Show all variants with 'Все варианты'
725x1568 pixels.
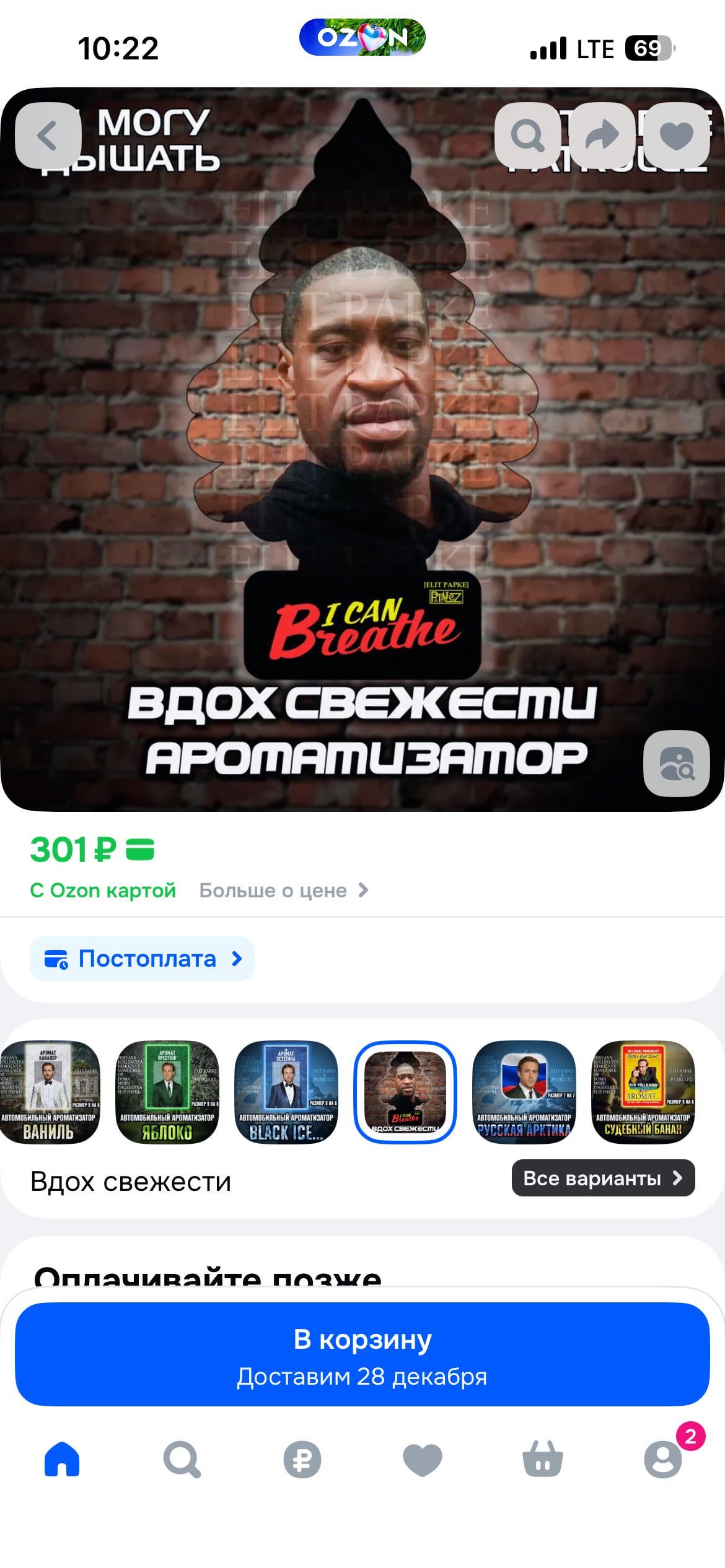[x=603, y=1178]
